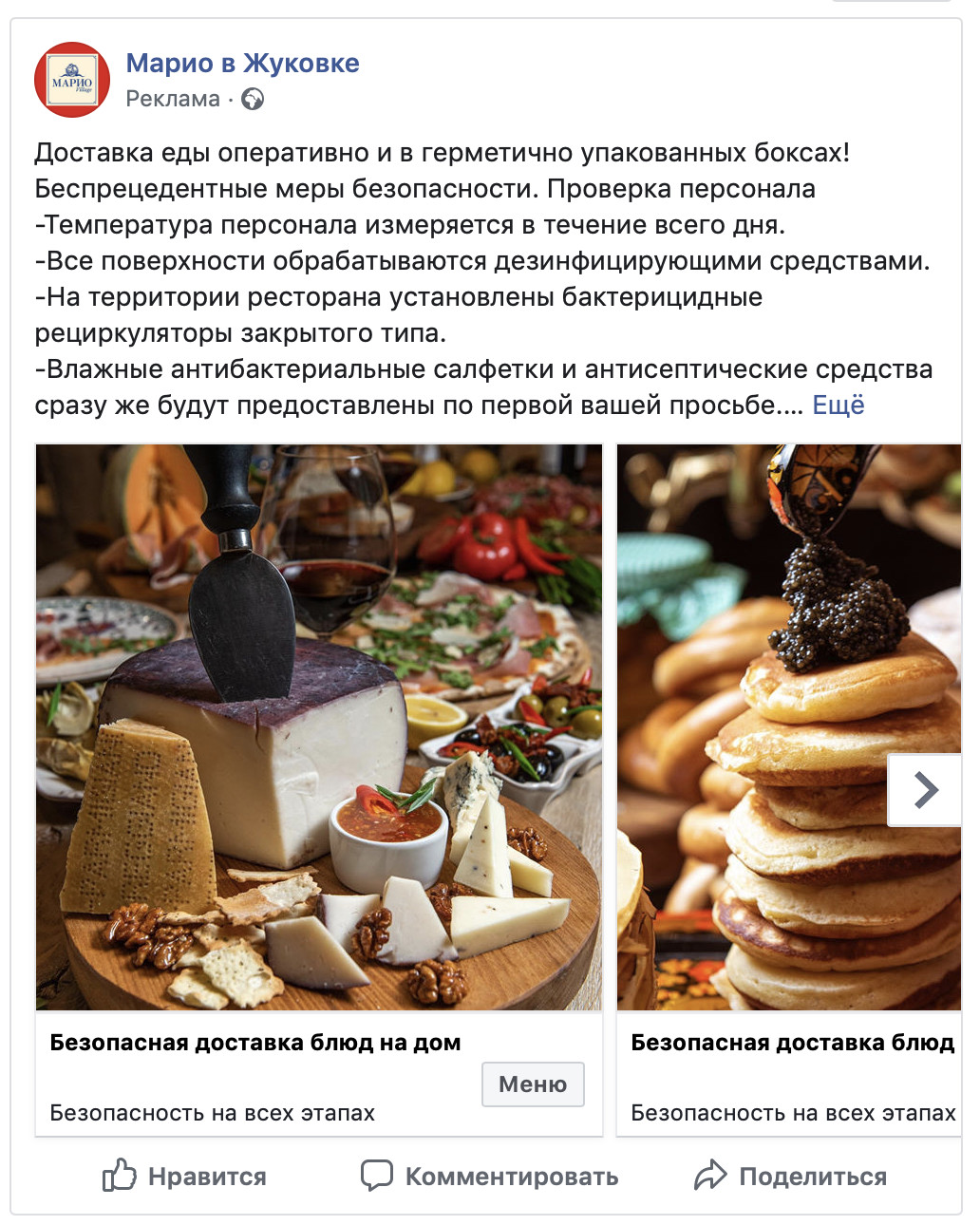Tap the Меню button
The width and height of the screenshot is (980, 1225).
tap(533, 1084)
